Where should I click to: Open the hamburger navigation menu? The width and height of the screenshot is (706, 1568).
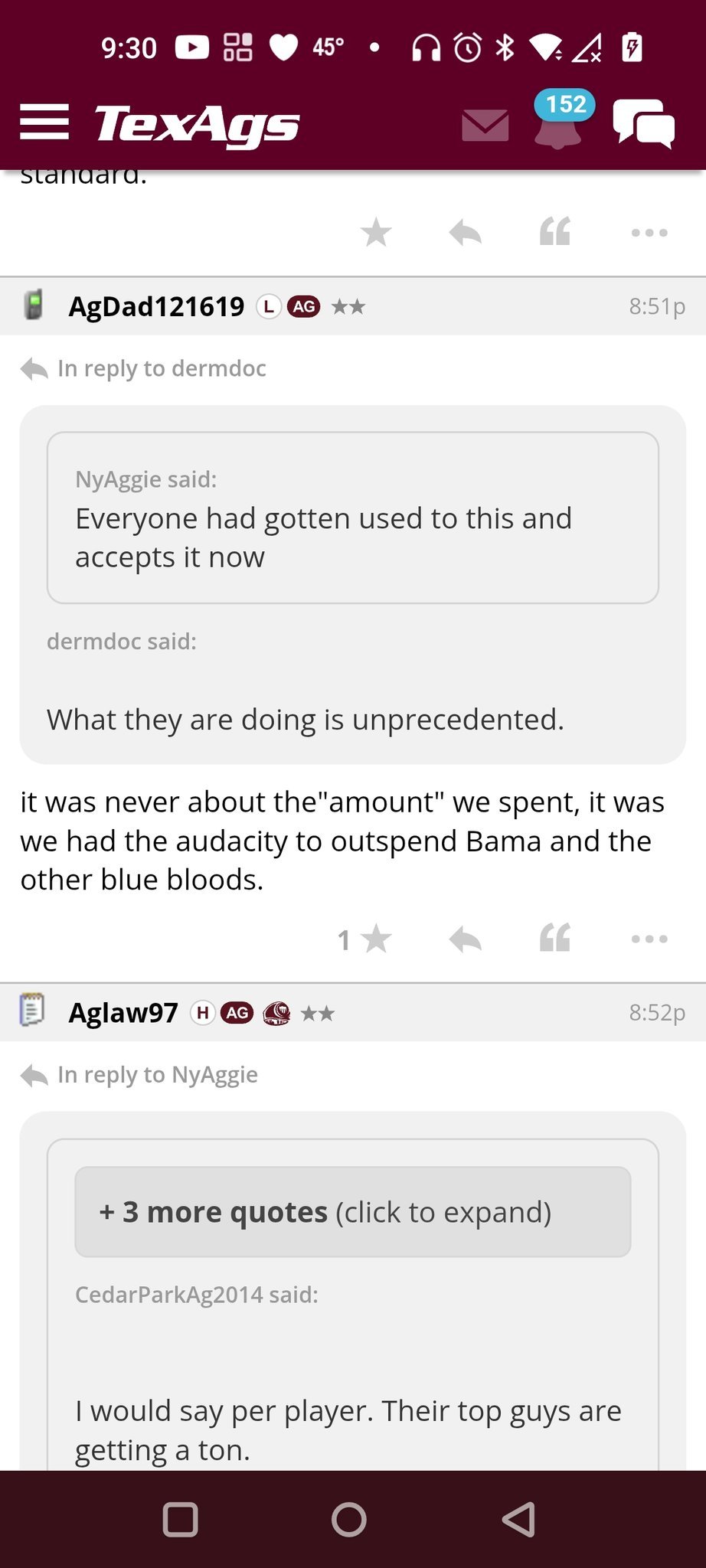coord(44,122)
